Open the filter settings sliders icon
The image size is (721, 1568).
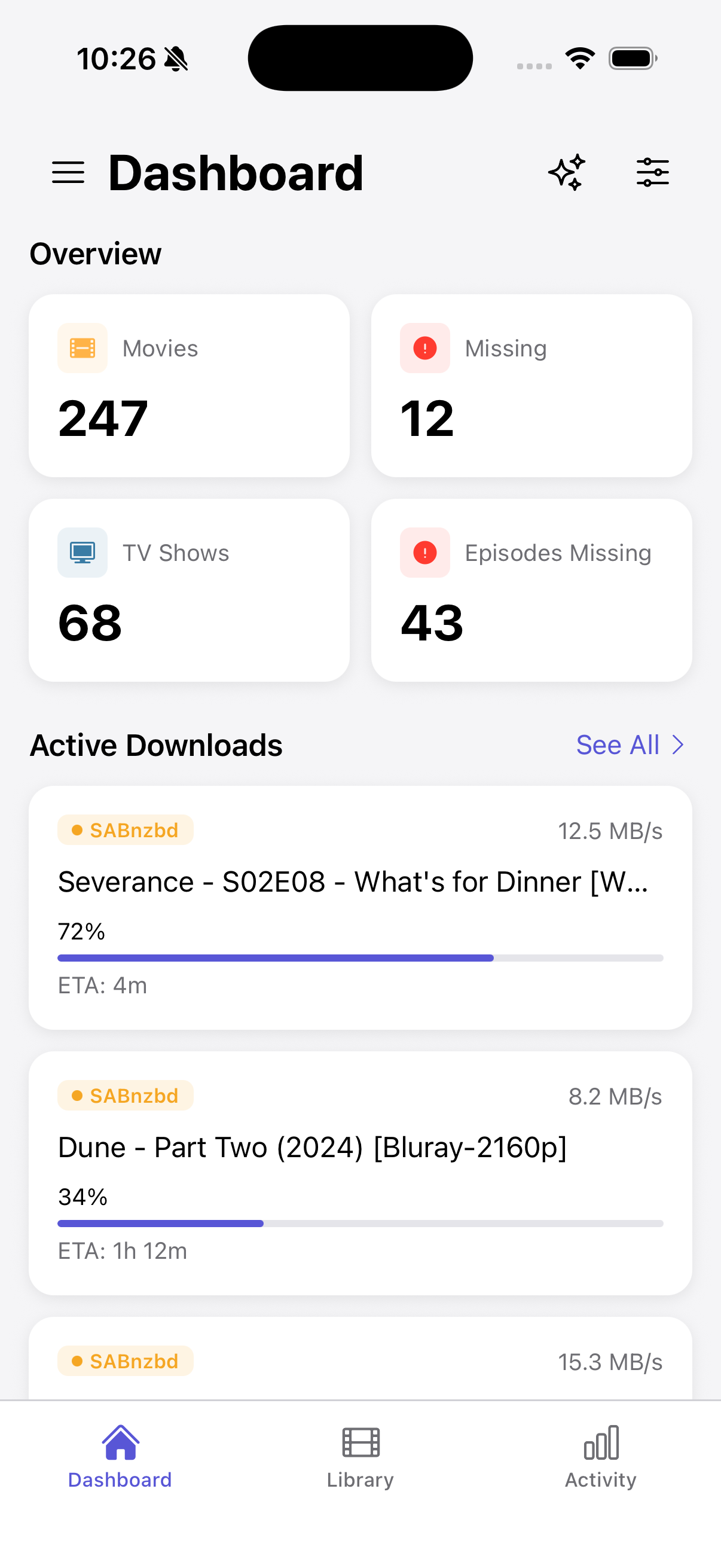coord(652,172)
